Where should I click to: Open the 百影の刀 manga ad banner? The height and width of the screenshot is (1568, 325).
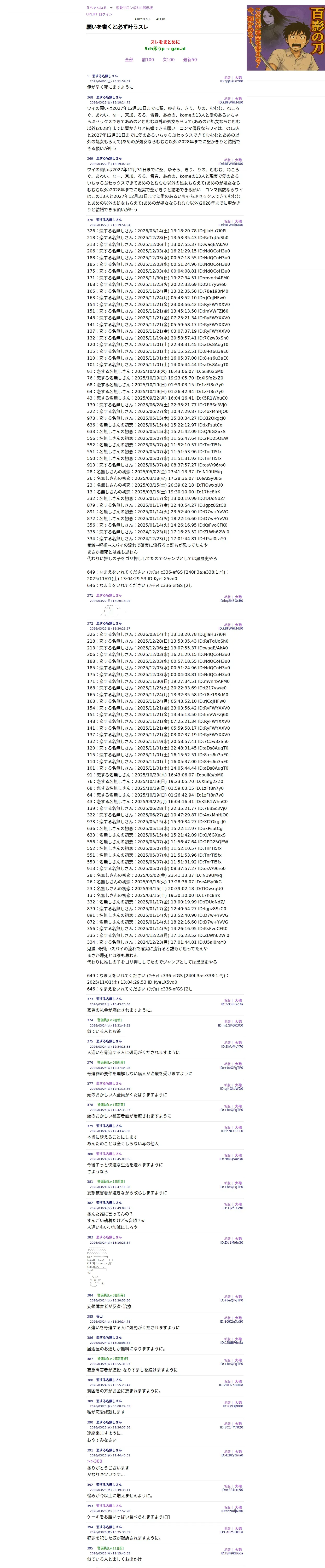pyautogui.click(x=286, y=38)
